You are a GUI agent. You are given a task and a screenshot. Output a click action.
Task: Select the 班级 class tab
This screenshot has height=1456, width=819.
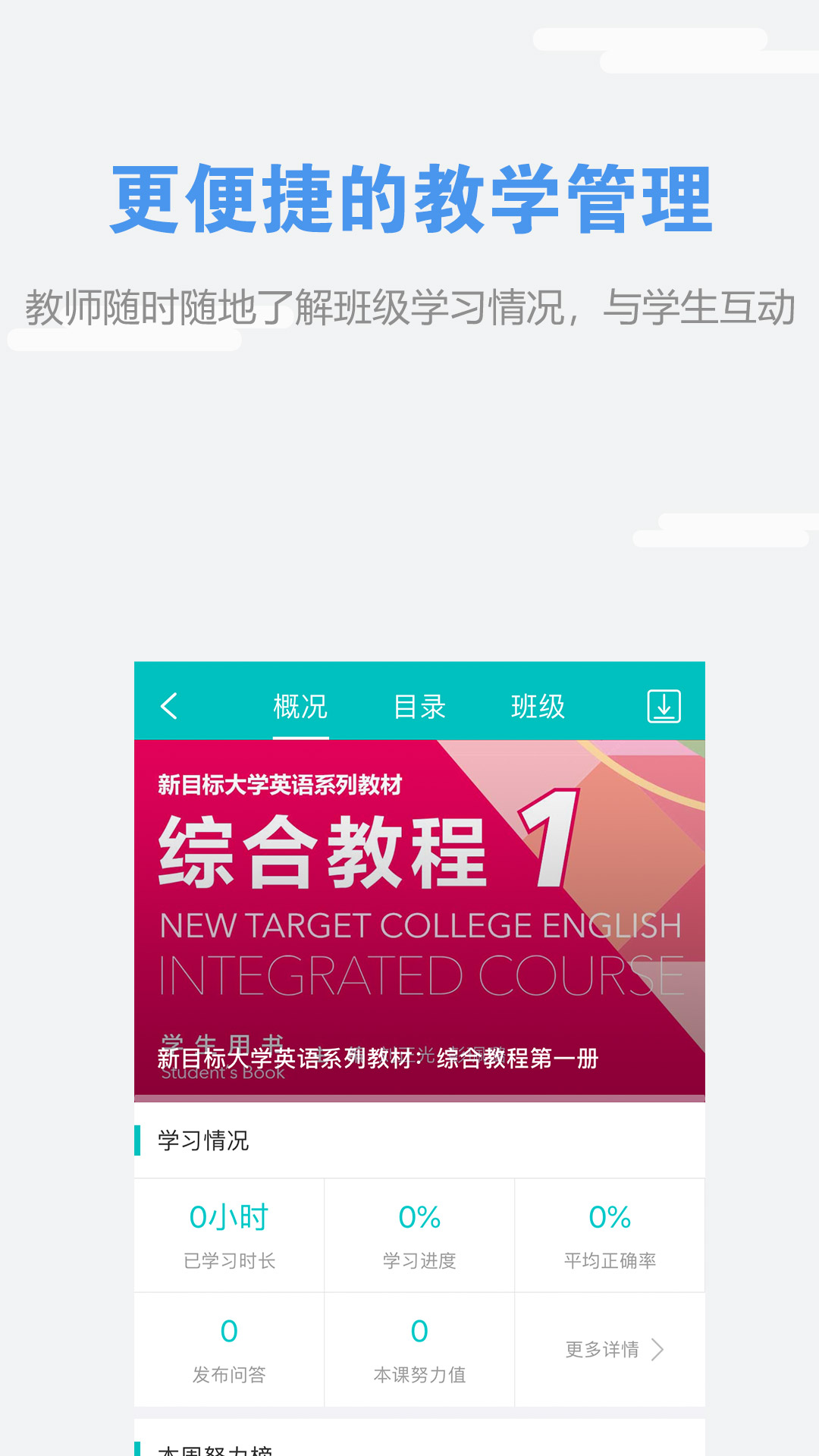click(538, 705)
